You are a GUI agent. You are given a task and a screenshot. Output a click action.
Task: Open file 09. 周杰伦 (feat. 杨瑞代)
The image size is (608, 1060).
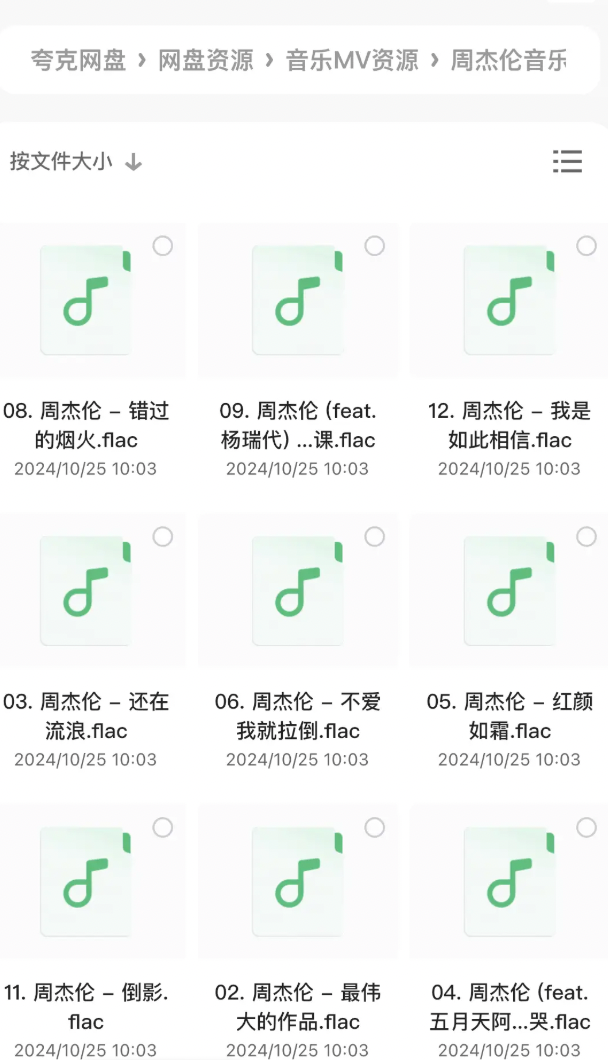coord(298,300)
